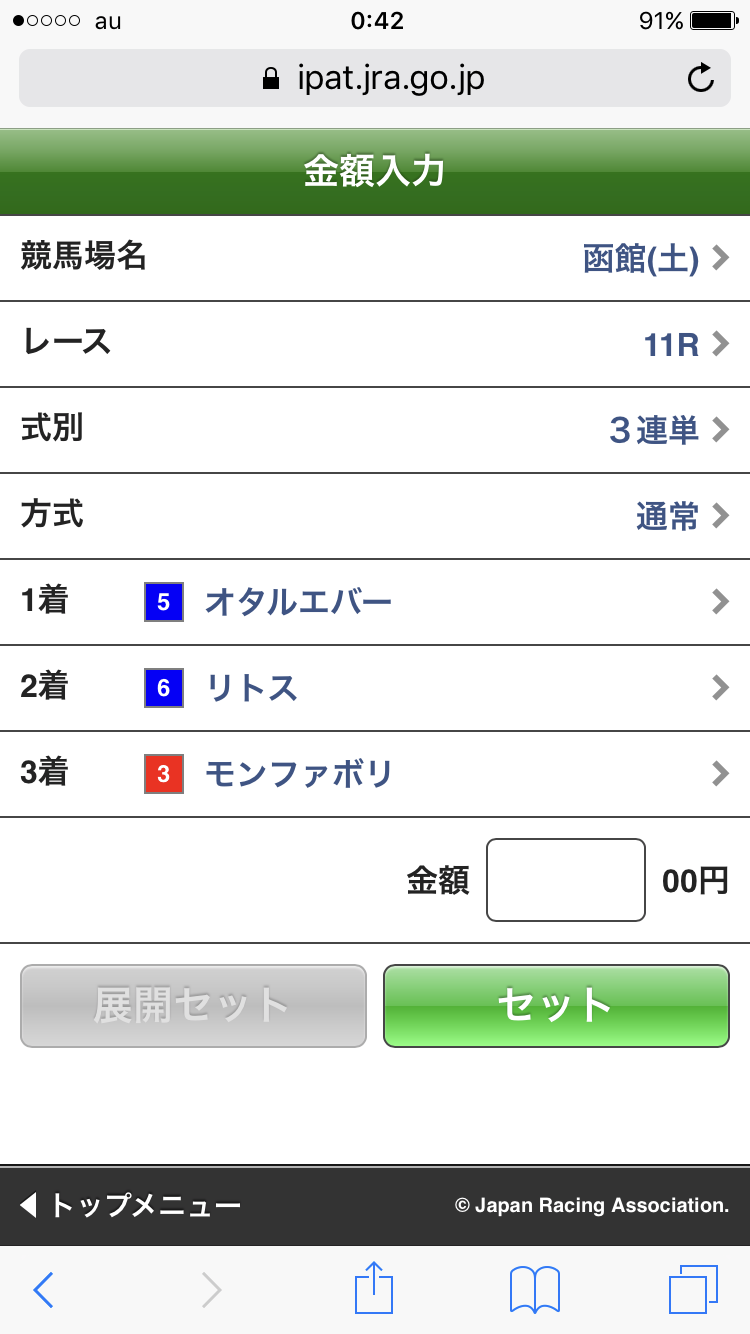750x1334 pixels.
Task: Select horse number 3 badge for モンファボリ
Action: [163, 773]
